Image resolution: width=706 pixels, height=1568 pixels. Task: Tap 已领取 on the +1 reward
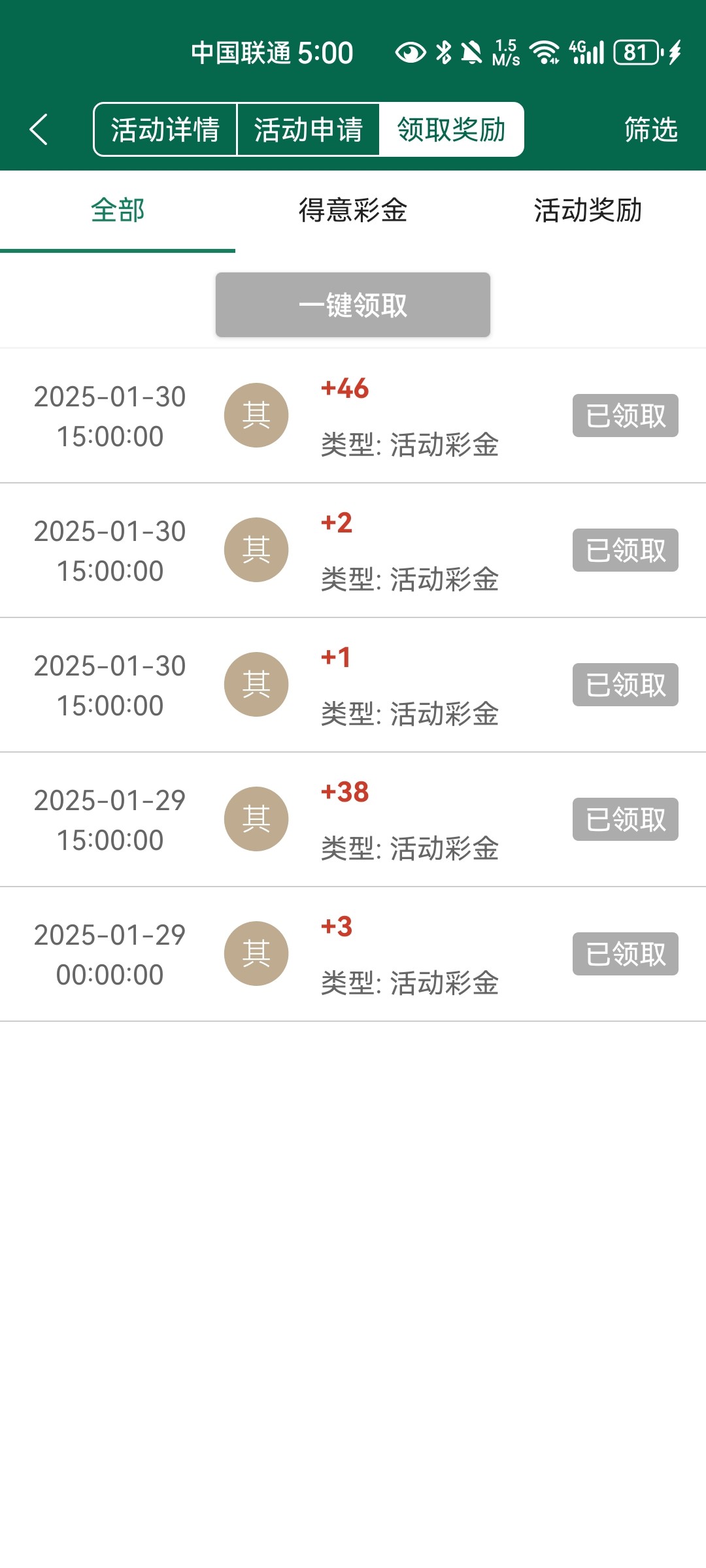click(x=626, y=685)
